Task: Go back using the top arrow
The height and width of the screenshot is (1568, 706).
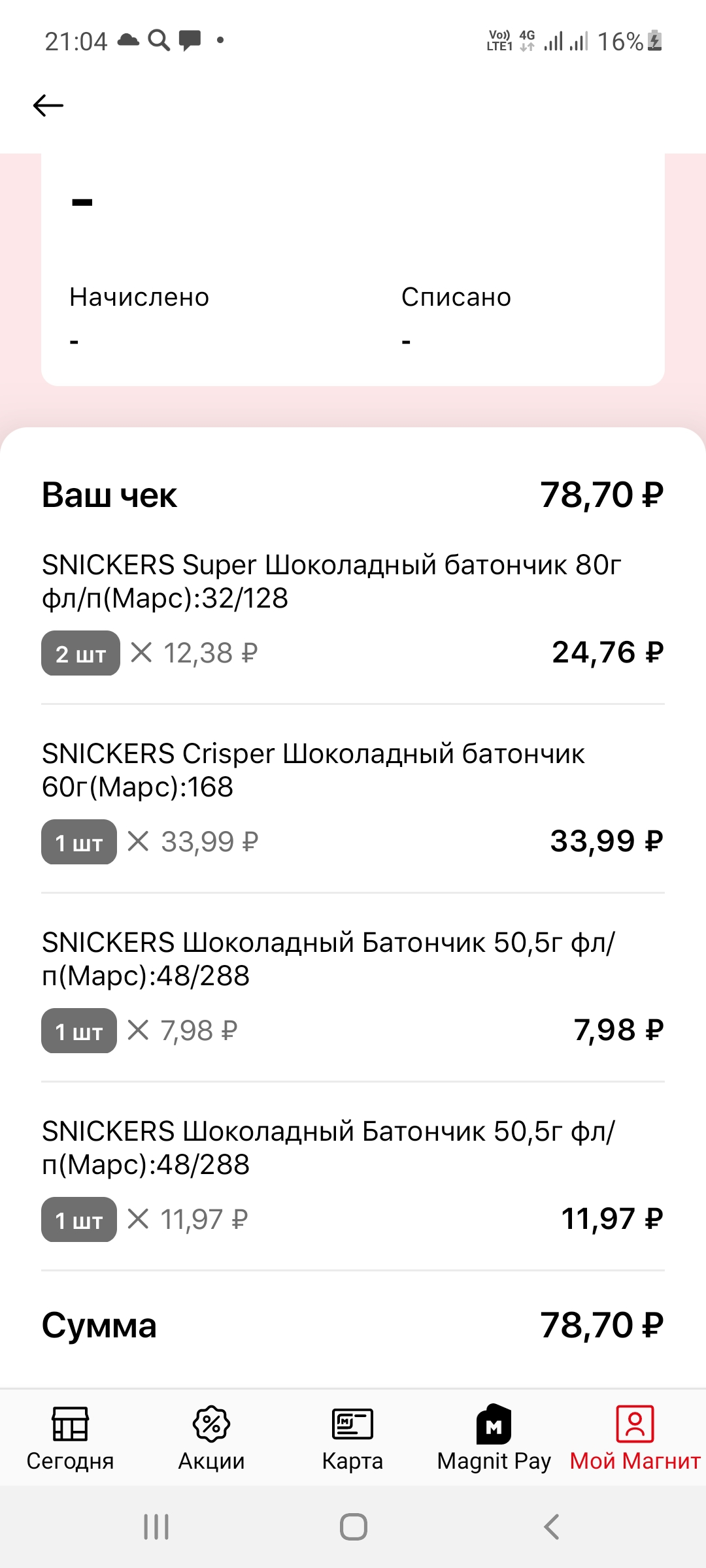Action: pos(48,105)
